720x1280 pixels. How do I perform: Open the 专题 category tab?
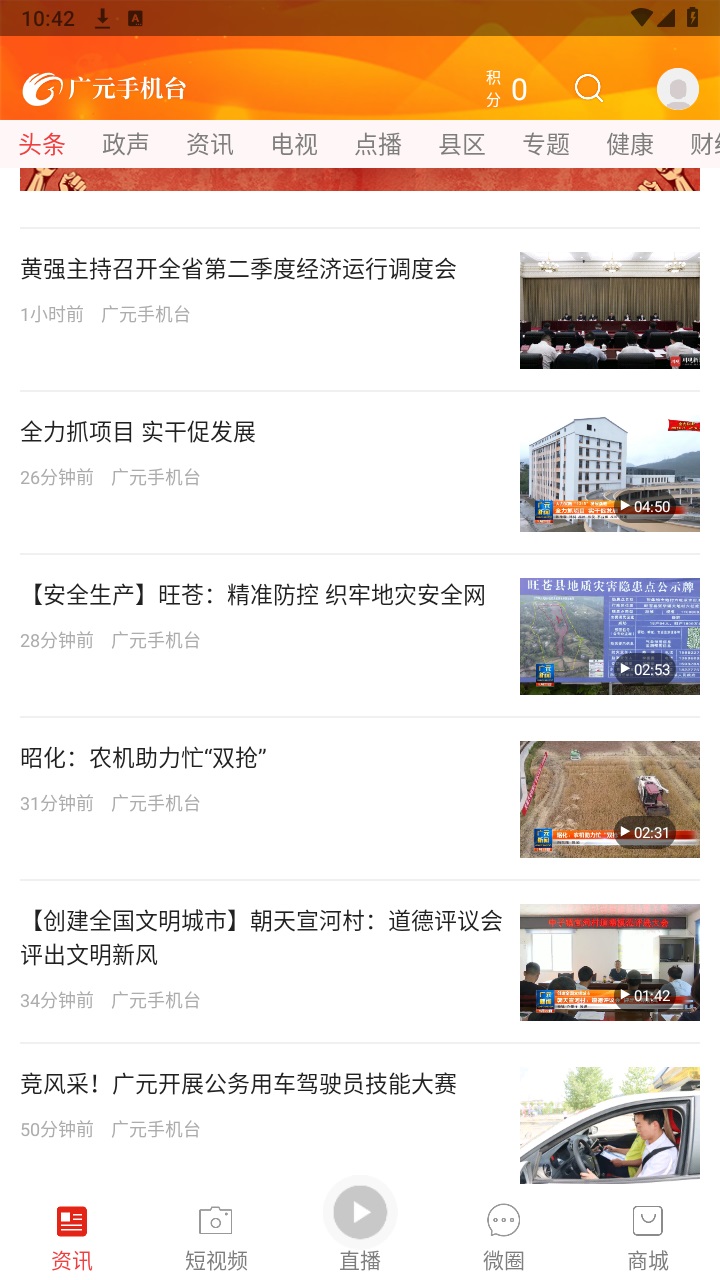pos(545,144)
